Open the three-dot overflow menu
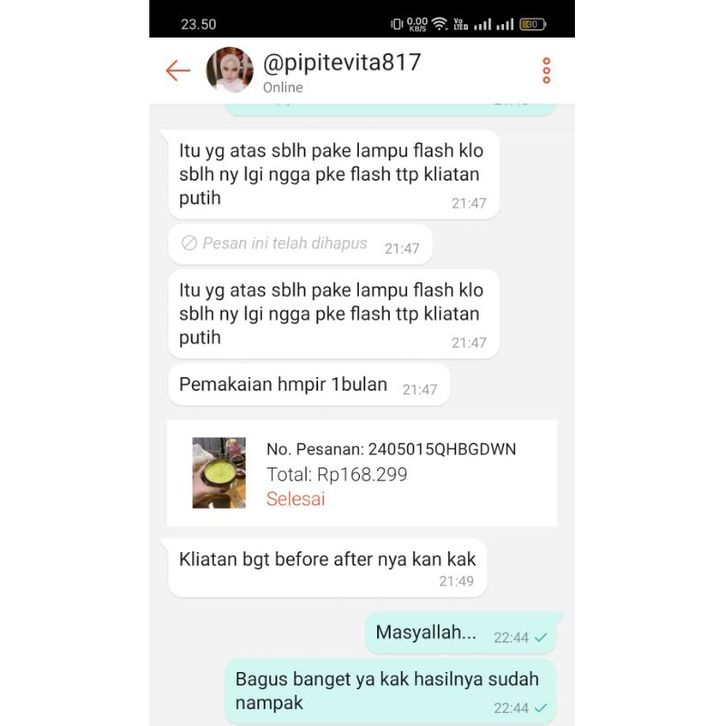 tap(546, 70)
